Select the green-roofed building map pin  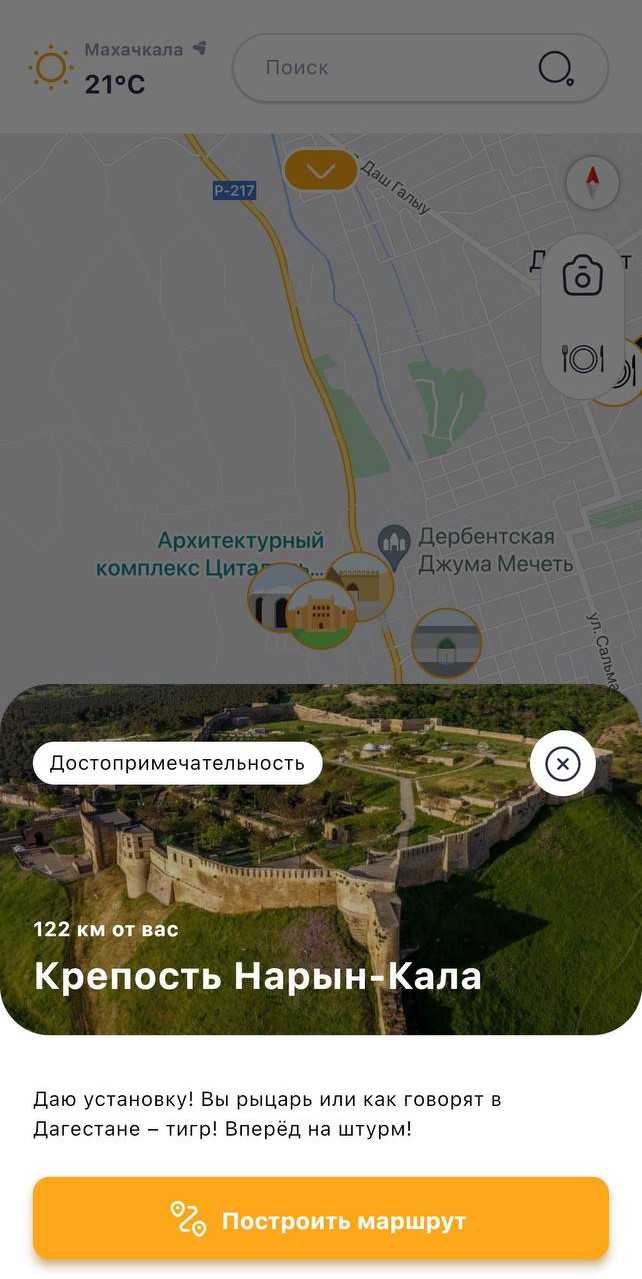click(447, 641)
